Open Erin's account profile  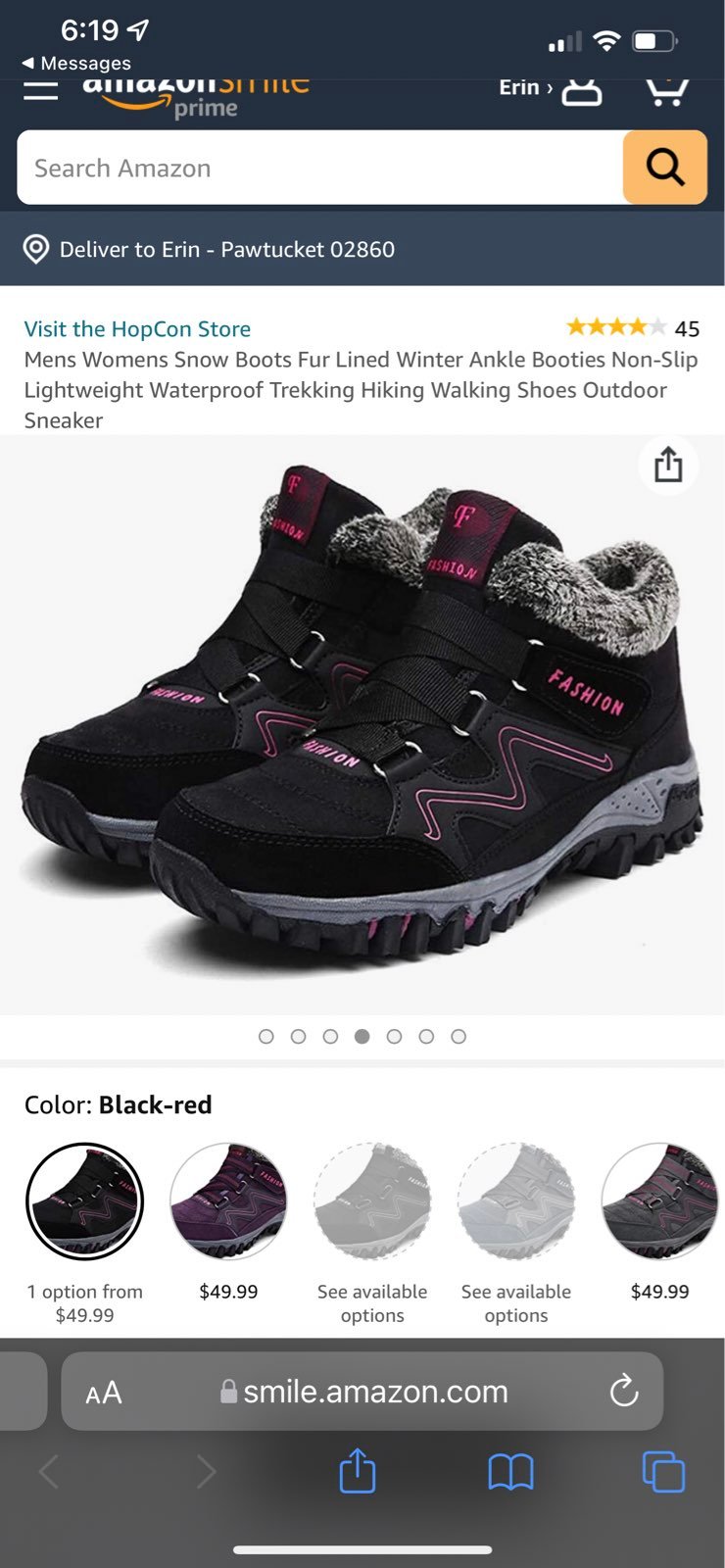(551, 89)
